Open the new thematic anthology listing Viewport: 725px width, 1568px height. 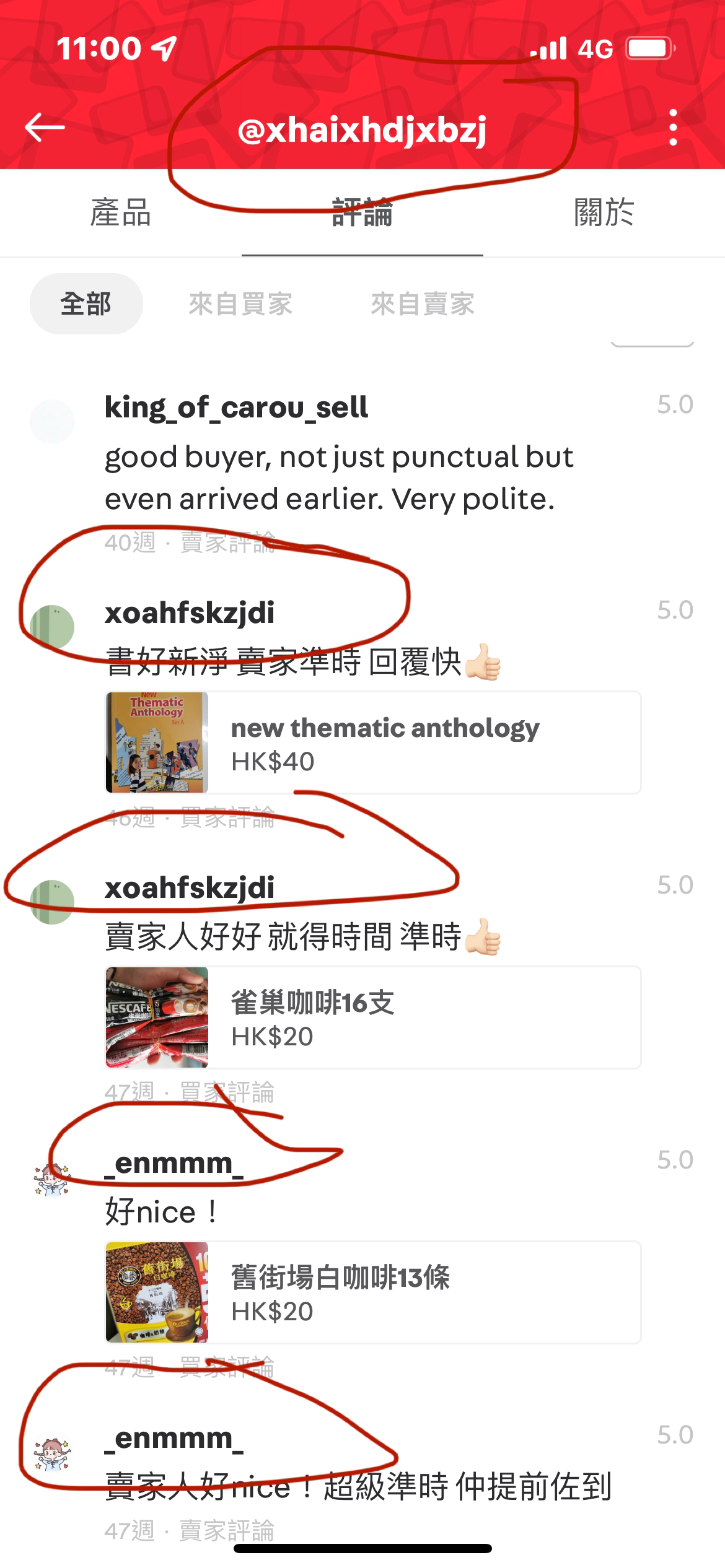click(373, 743)
